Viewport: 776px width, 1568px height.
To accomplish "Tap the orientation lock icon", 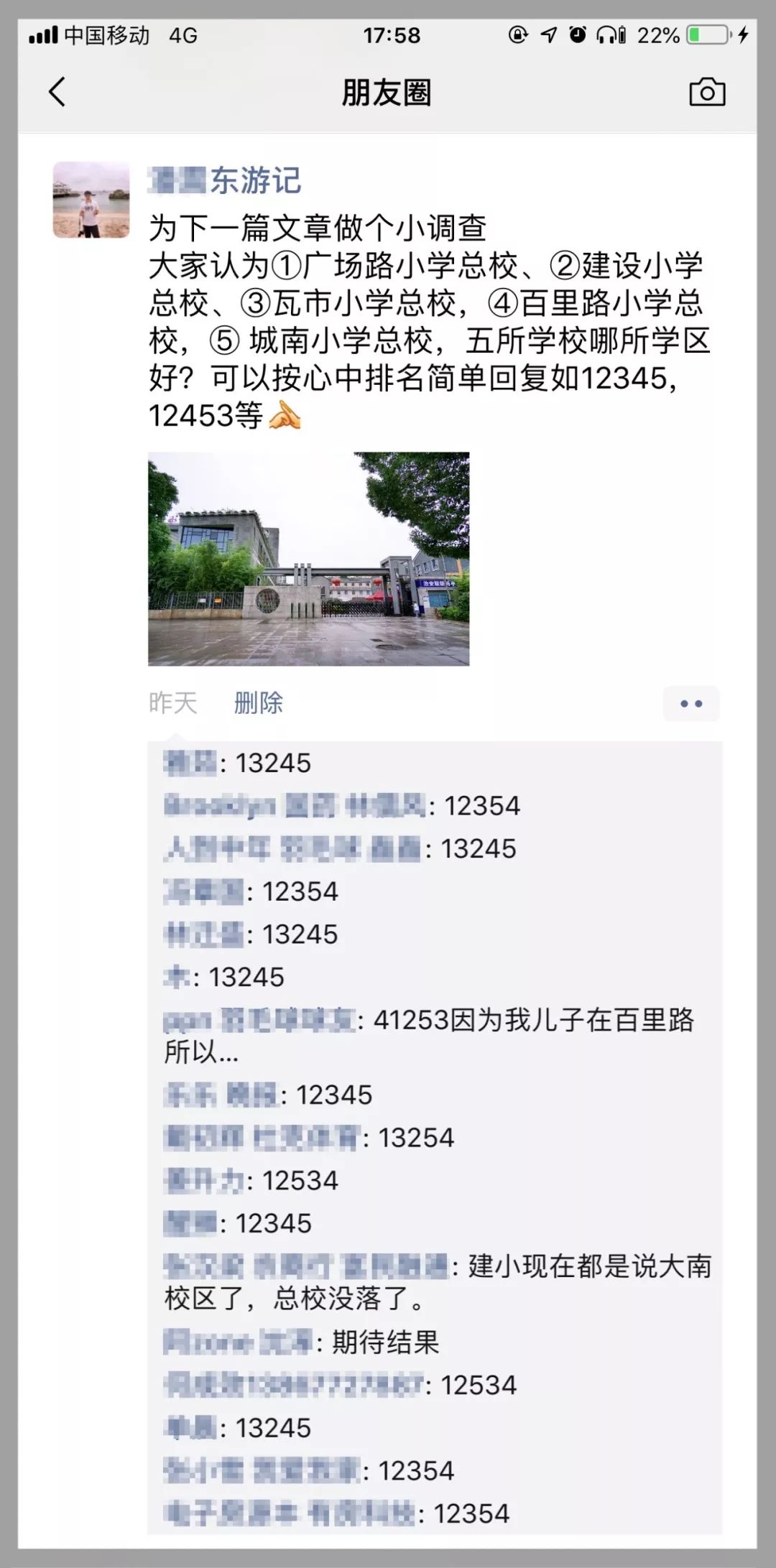I will pyautogui.click(x=517, y=34).
